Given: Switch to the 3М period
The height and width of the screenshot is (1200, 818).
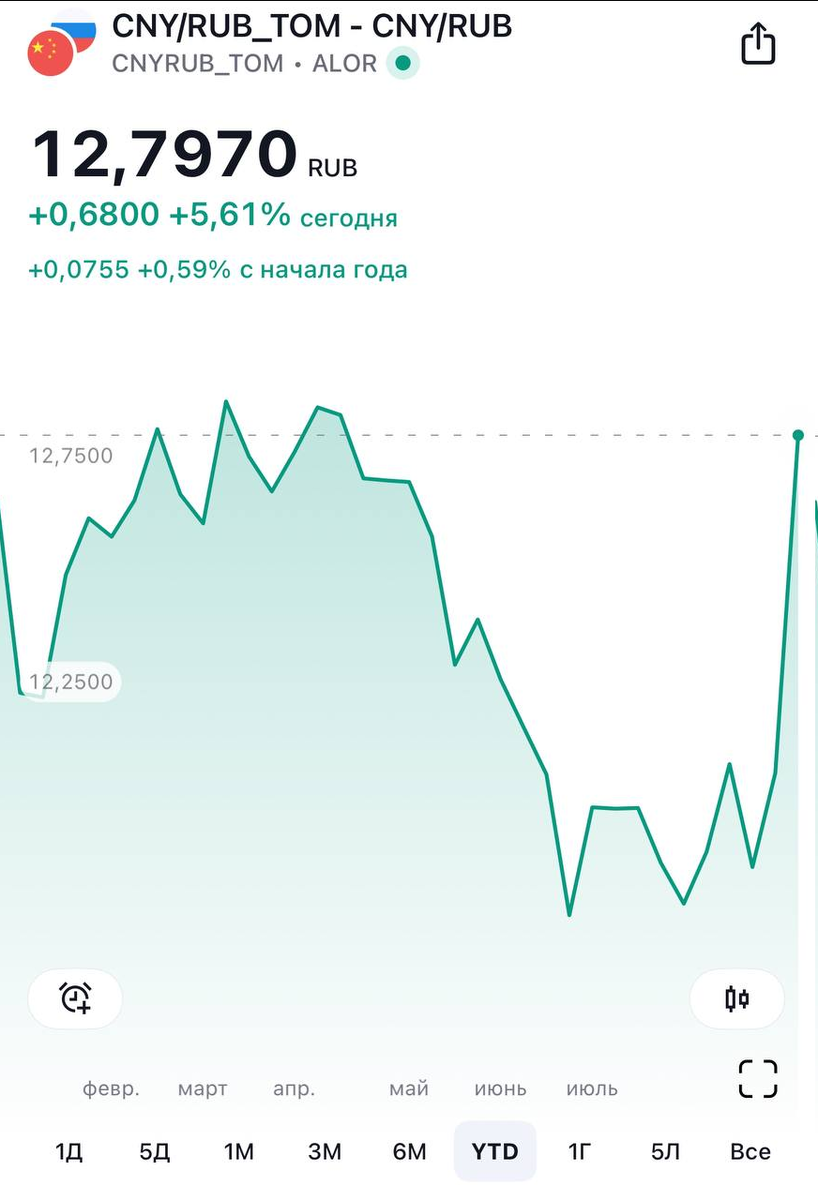Looking at the screenshot, I should click(x=324, y=1152).
